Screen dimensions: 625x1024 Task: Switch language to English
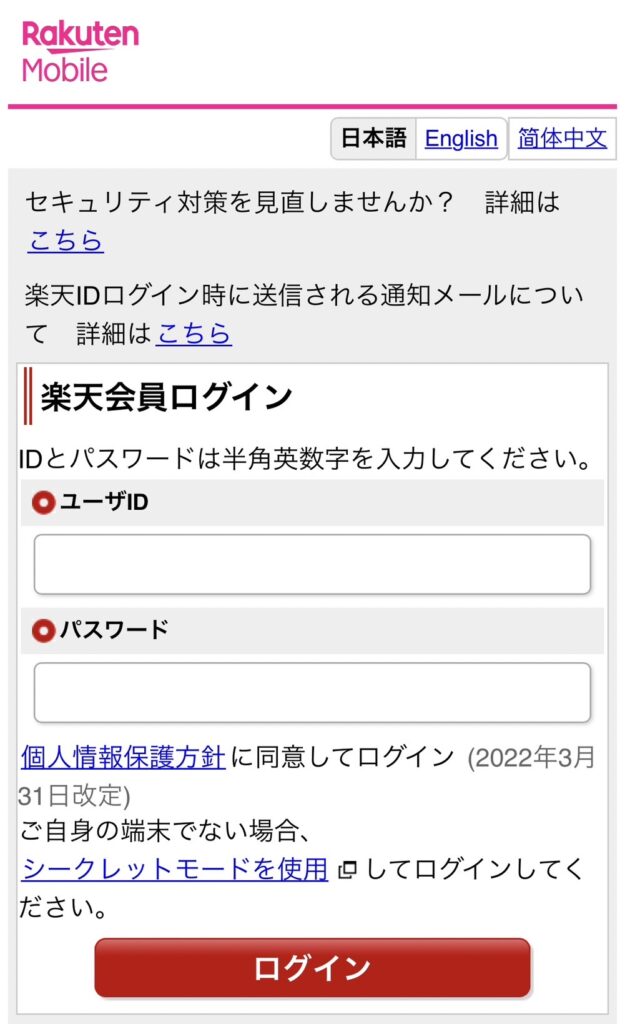461,138
